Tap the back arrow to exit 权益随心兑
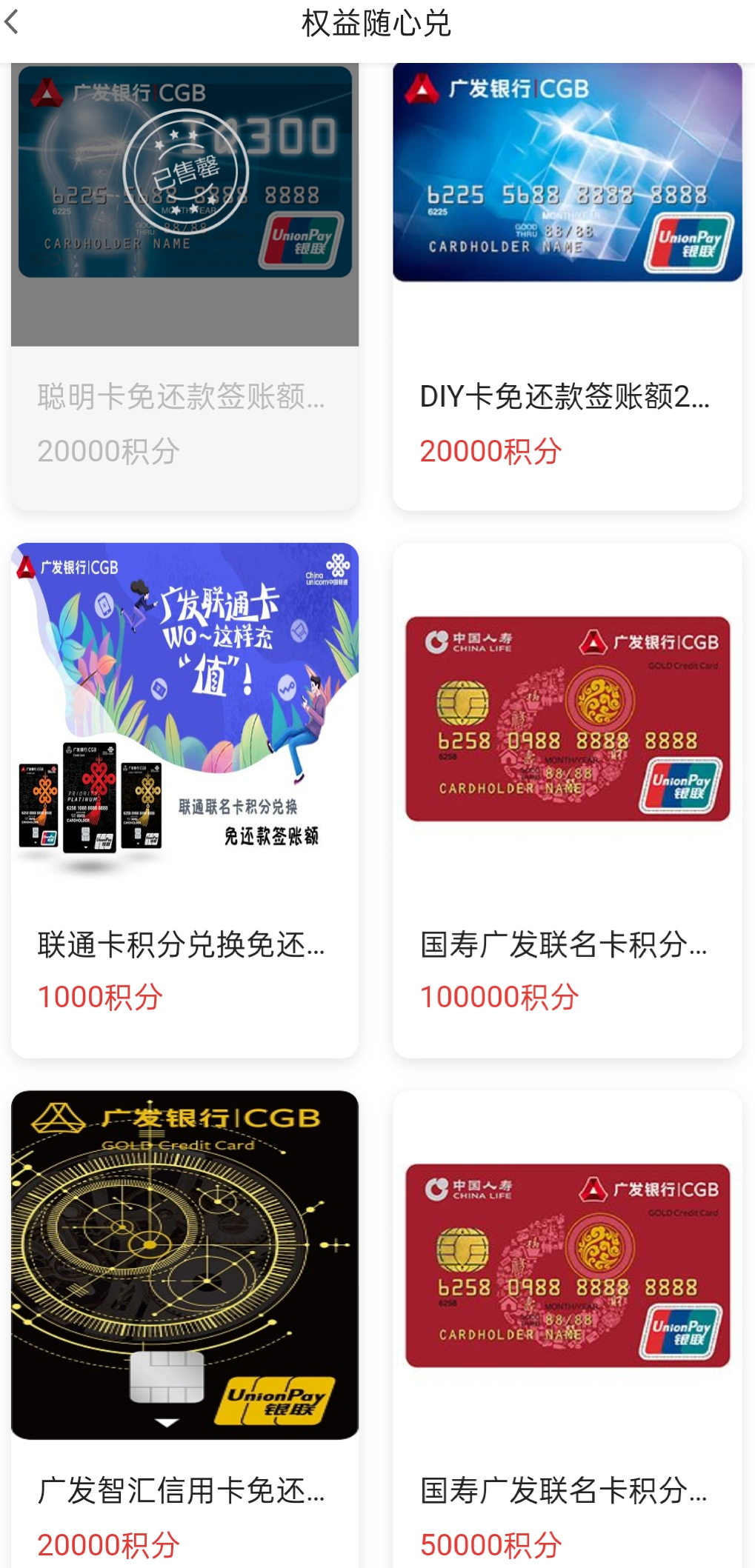The image size is (755, 1568). [13, 23]
